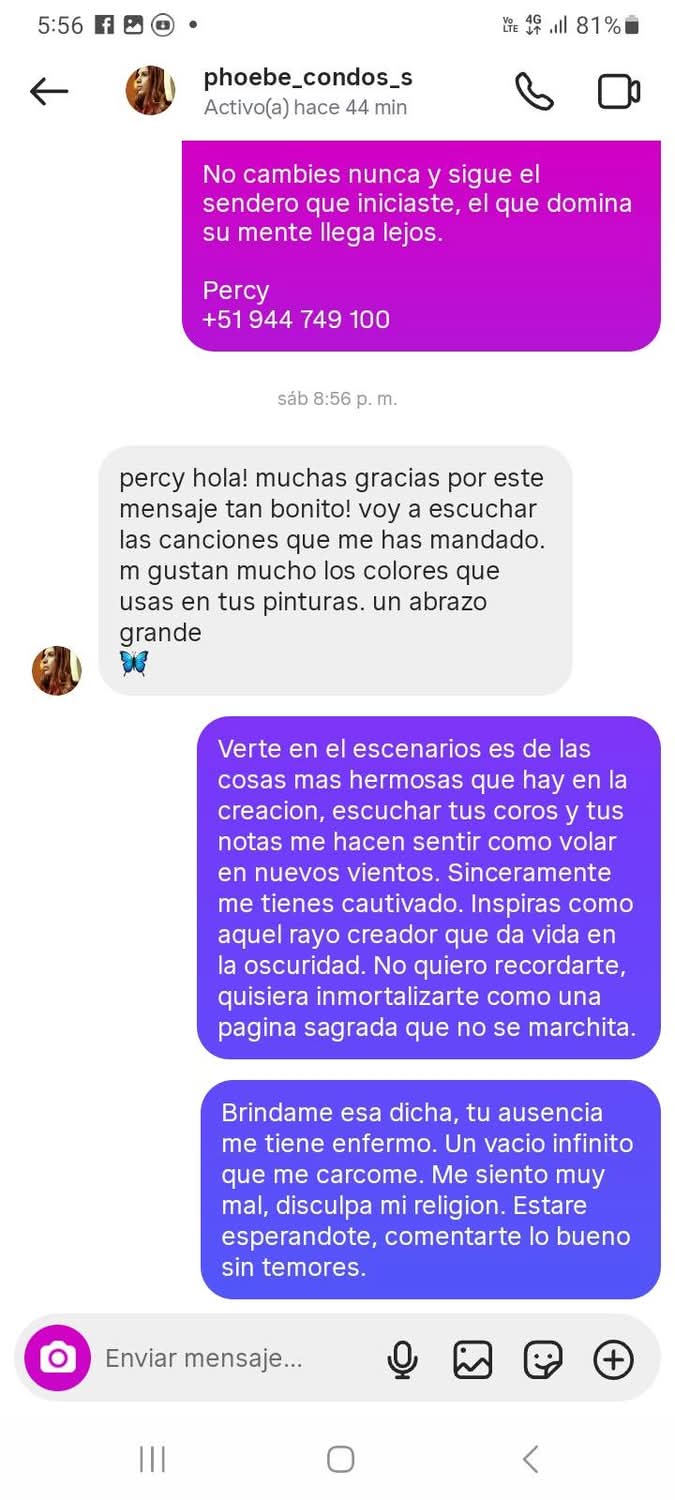Go back to the inbox list
The width and height of the screenshot is (675, 1500).
(49, 92)
